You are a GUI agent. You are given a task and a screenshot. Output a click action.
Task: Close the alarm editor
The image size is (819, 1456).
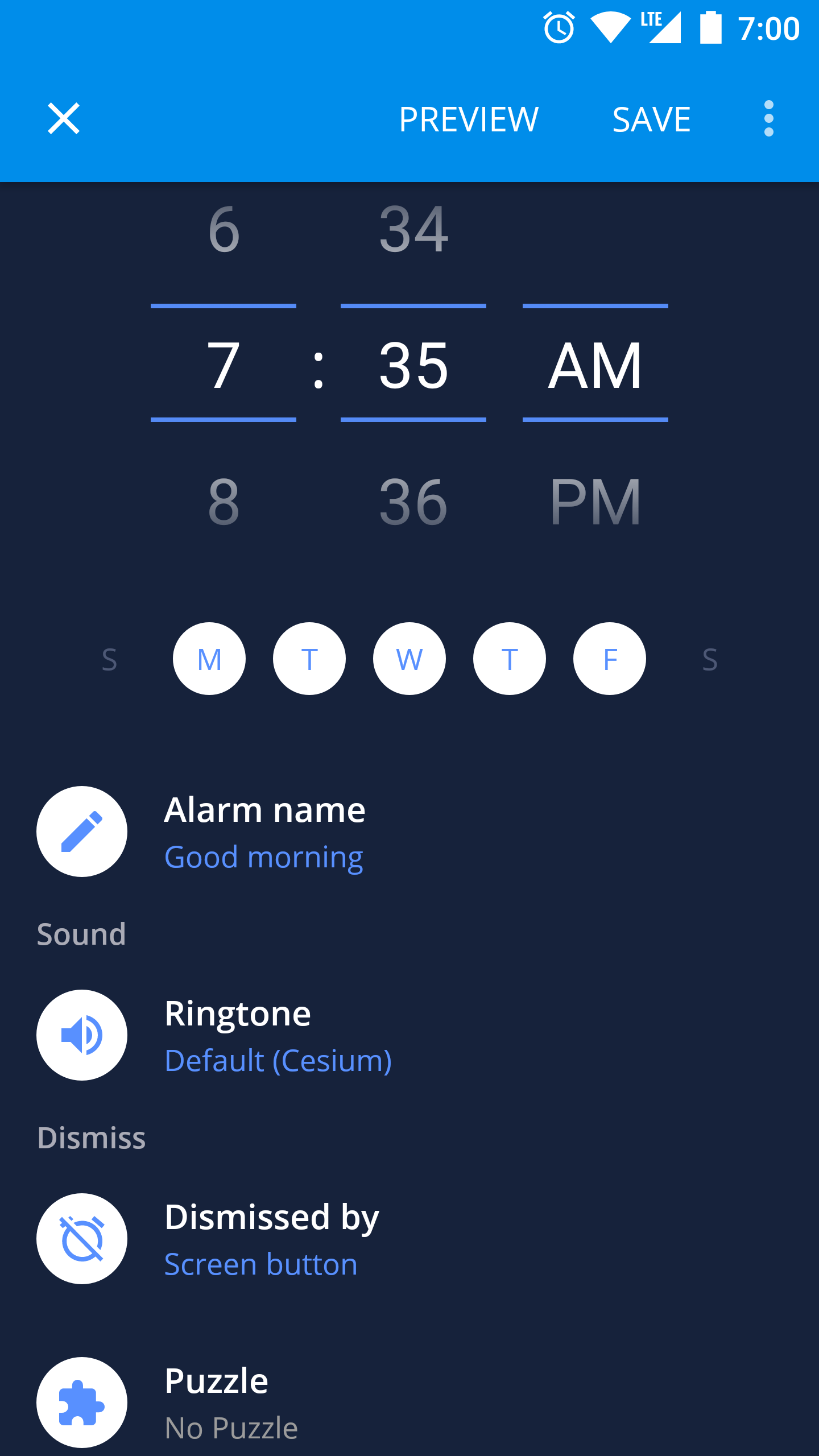[63, 119]
